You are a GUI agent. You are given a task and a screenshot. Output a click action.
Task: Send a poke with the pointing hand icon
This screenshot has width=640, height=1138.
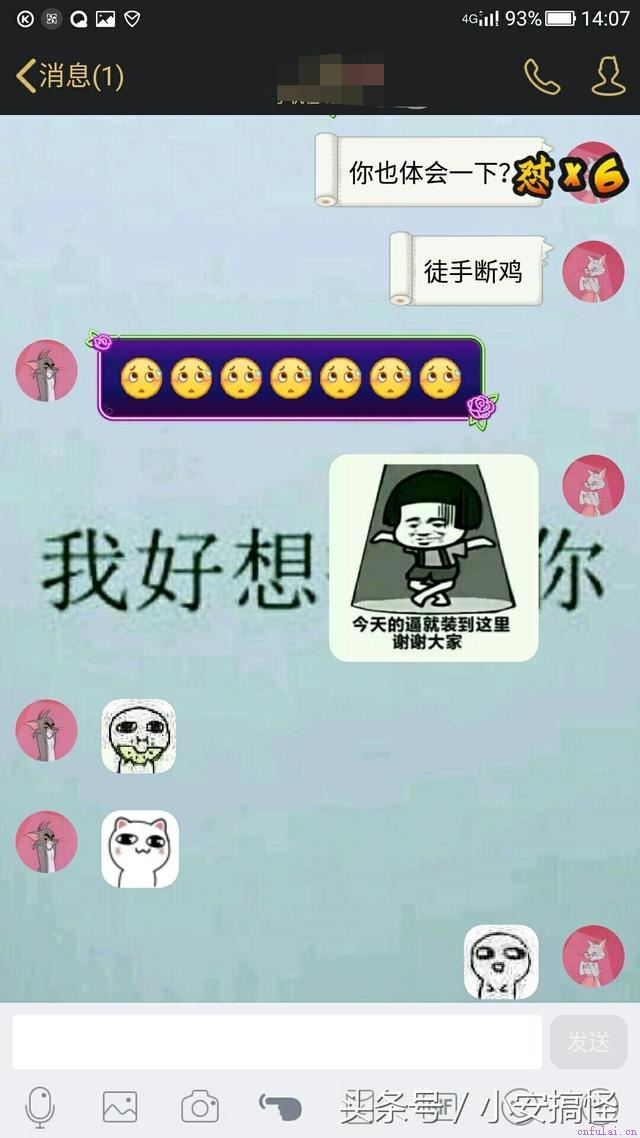tap(280, 1105)
